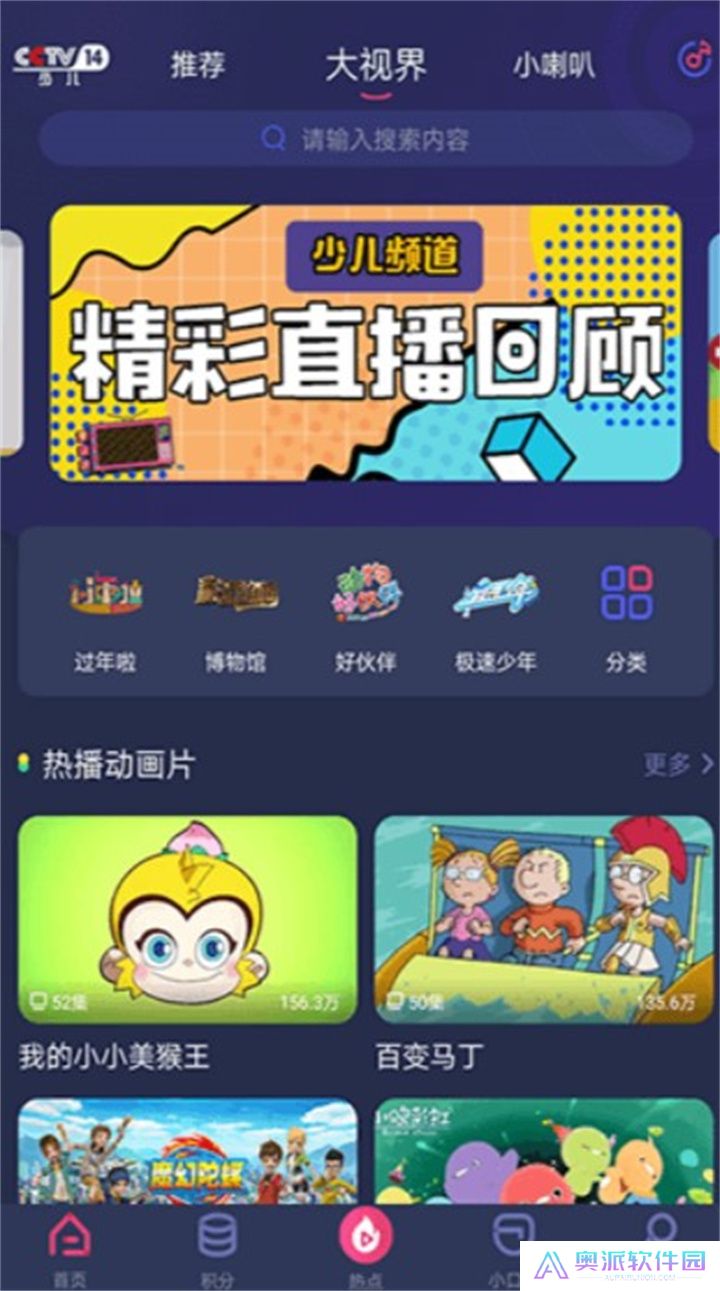Image resolution: width=720 pixels, height=1291 pixels.
Task: Switch to the 推荐 tab
Action: (197, 65)
